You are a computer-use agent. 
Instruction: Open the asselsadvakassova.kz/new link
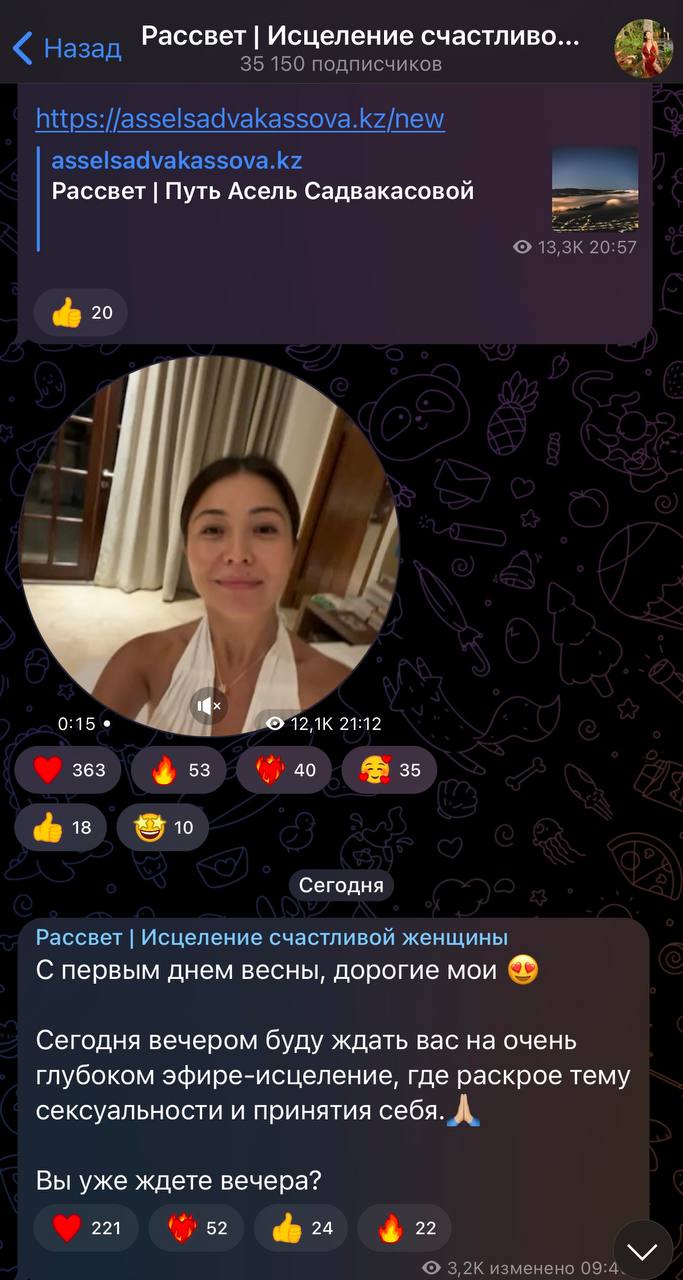pos(240,119)
